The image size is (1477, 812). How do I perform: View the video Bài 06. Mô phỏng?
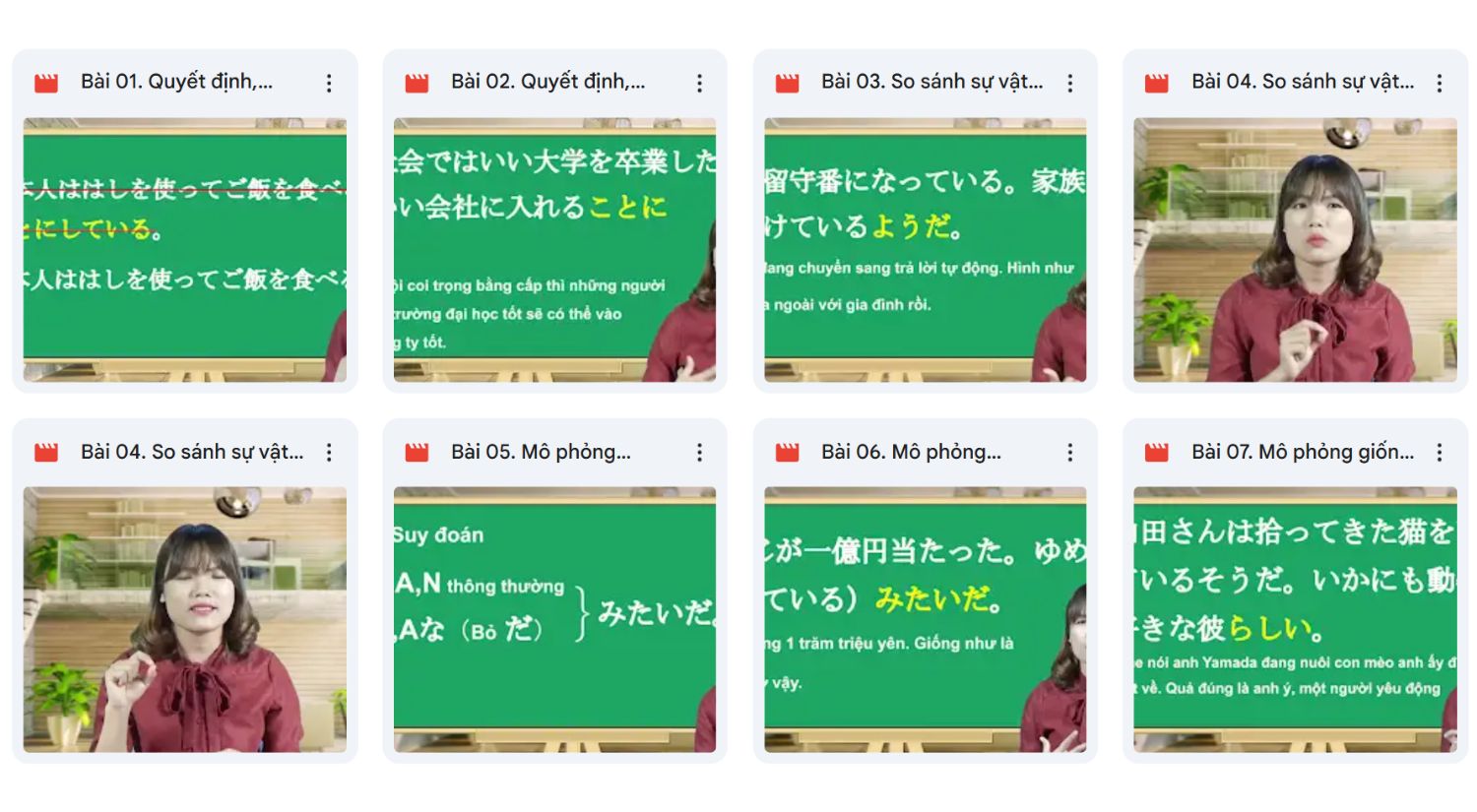pos(925,619)
